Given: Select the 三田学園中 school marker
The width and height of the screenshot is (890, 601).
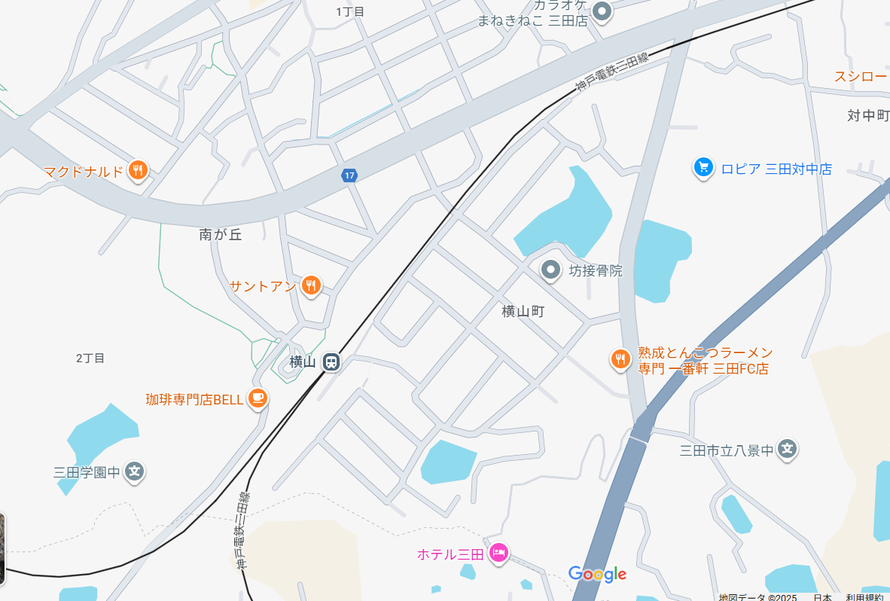Looking at the screenshot, I should click(x=135, y=472).
